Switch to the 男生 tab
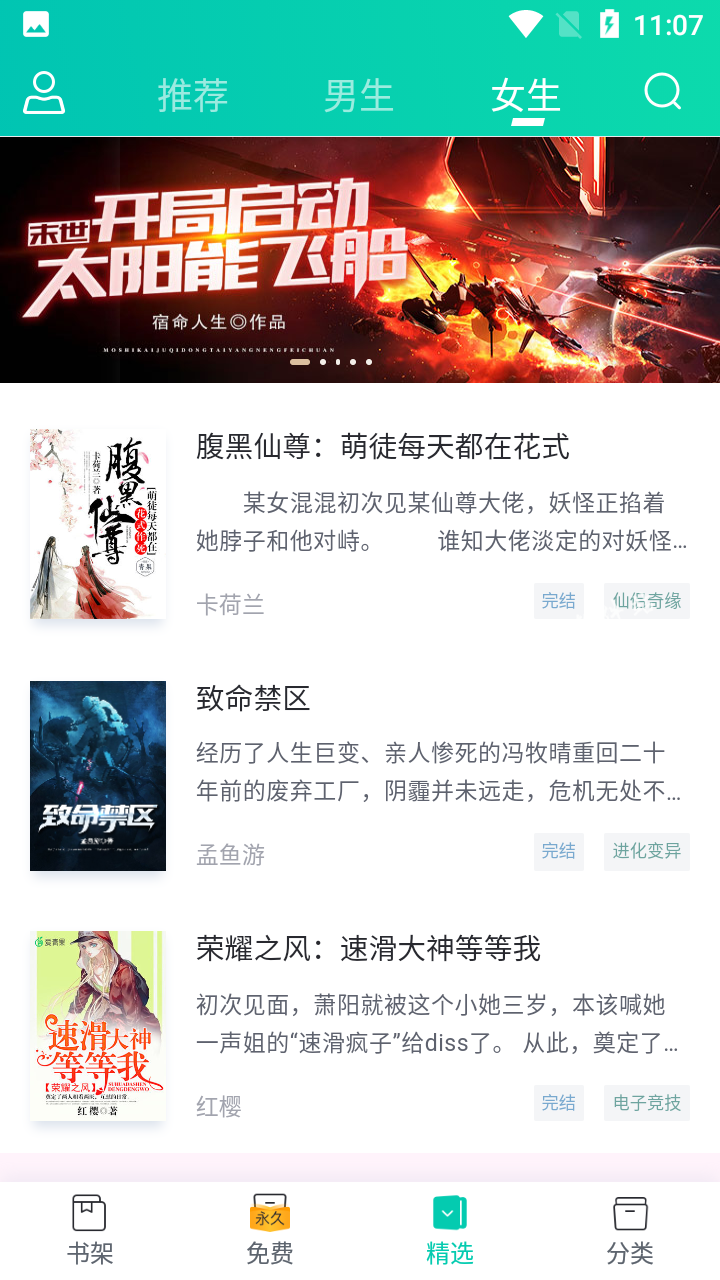Viewport: 720px width, 1280px height. pyautogui.click(x=358, y=96)
